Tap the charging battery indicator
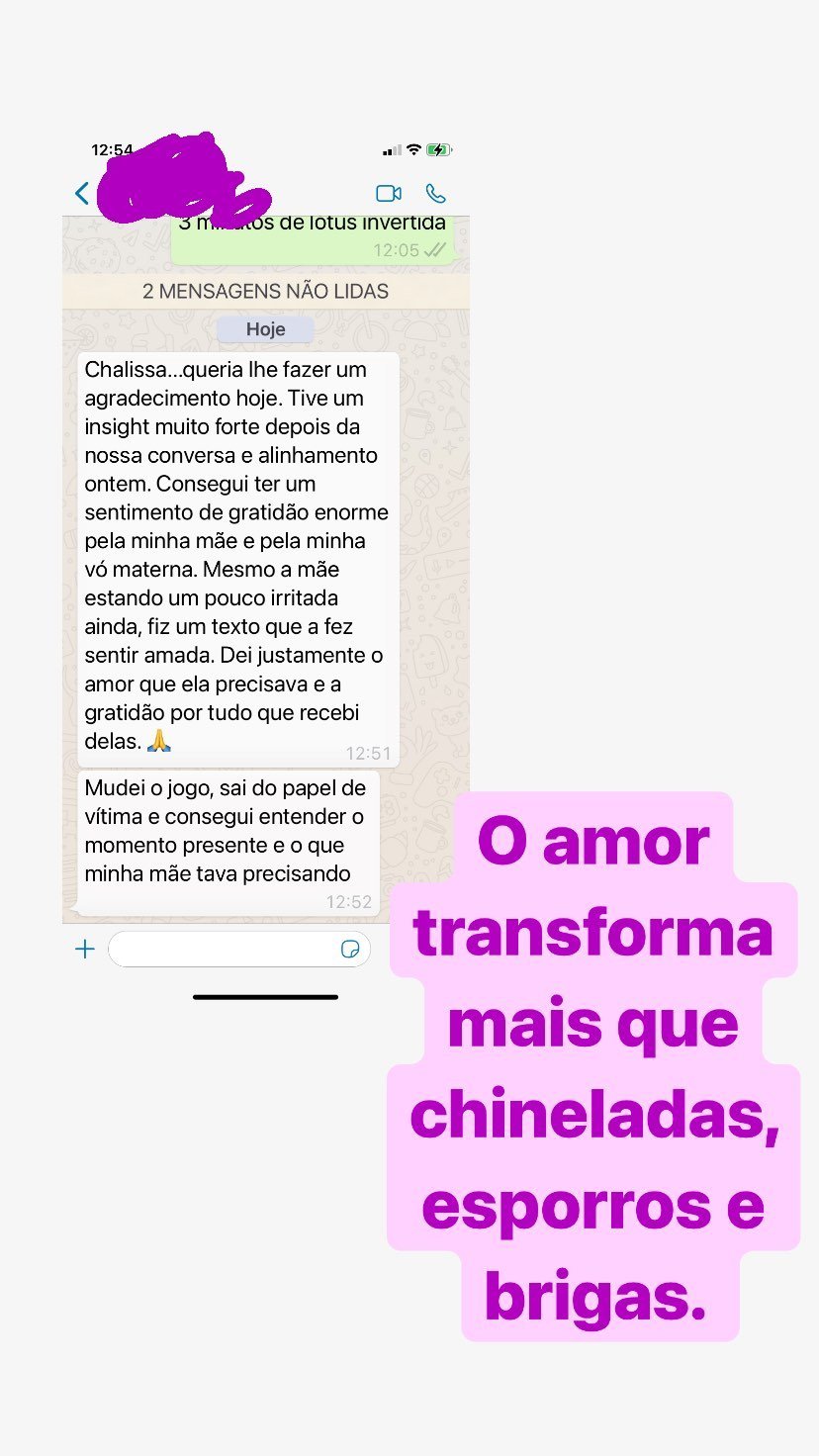 pos(437,149)
